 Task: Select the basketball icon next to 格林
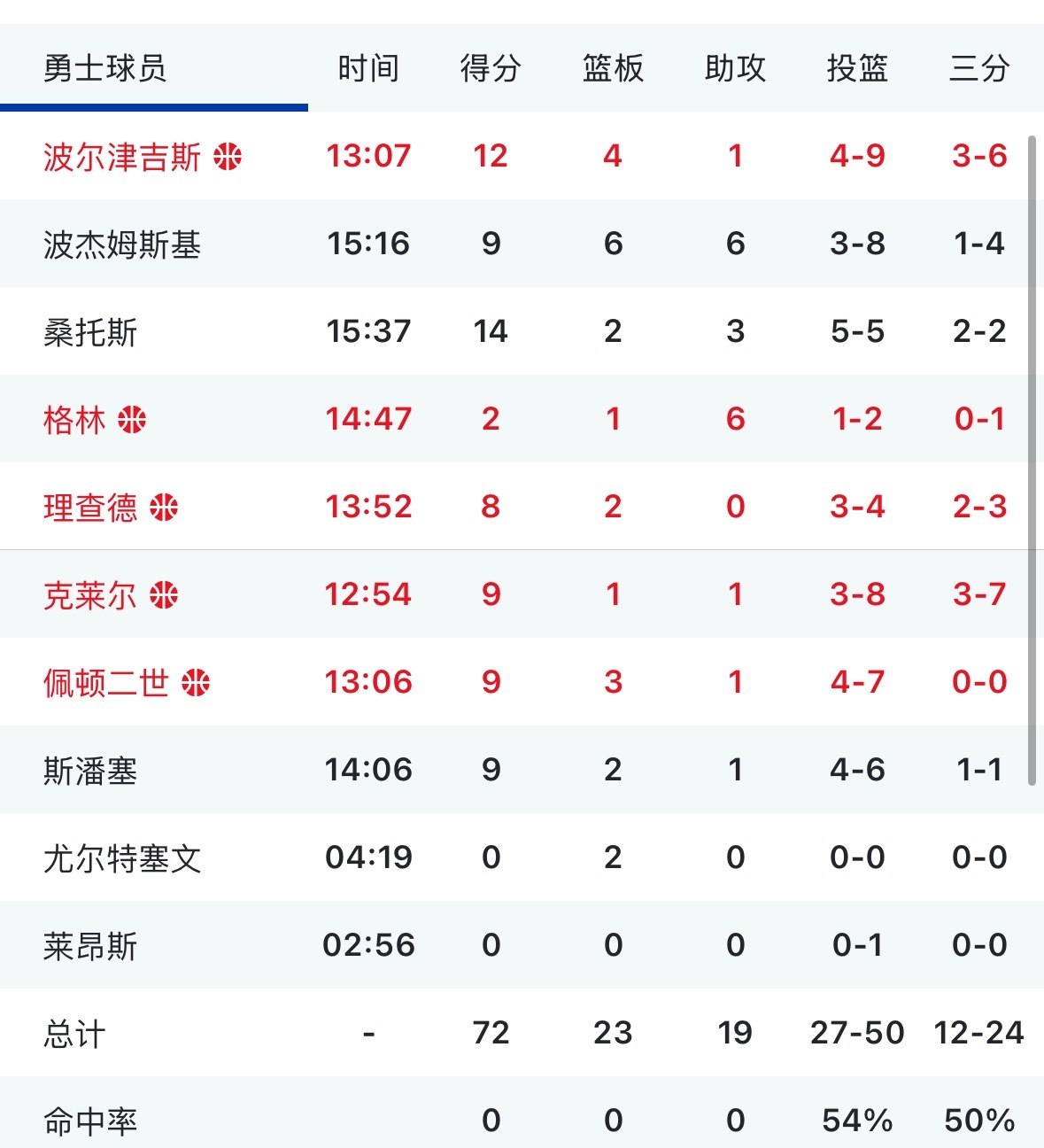(134, 418)
